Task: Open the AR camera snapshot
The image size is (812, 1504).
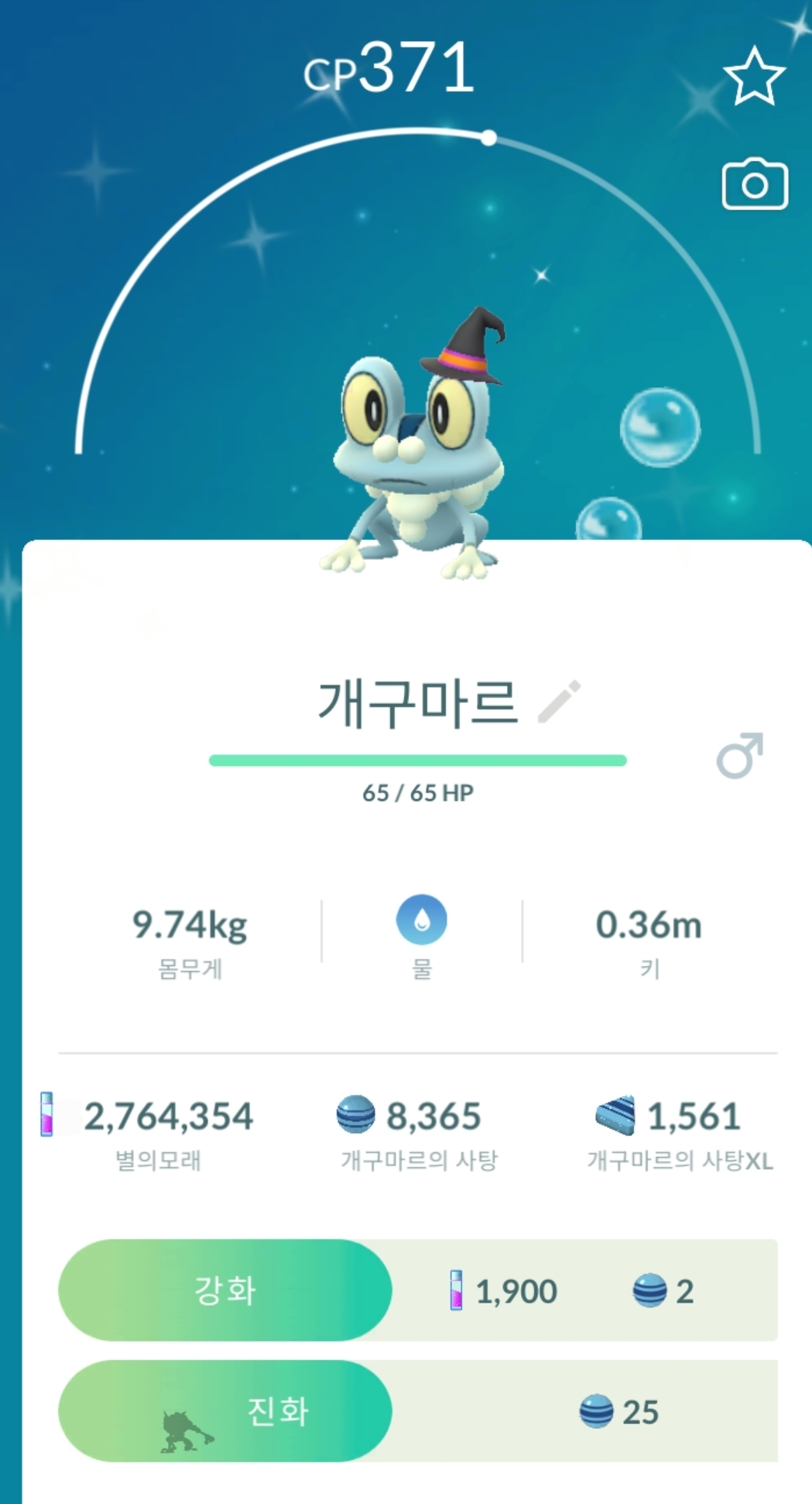Action: pos(755,185)
